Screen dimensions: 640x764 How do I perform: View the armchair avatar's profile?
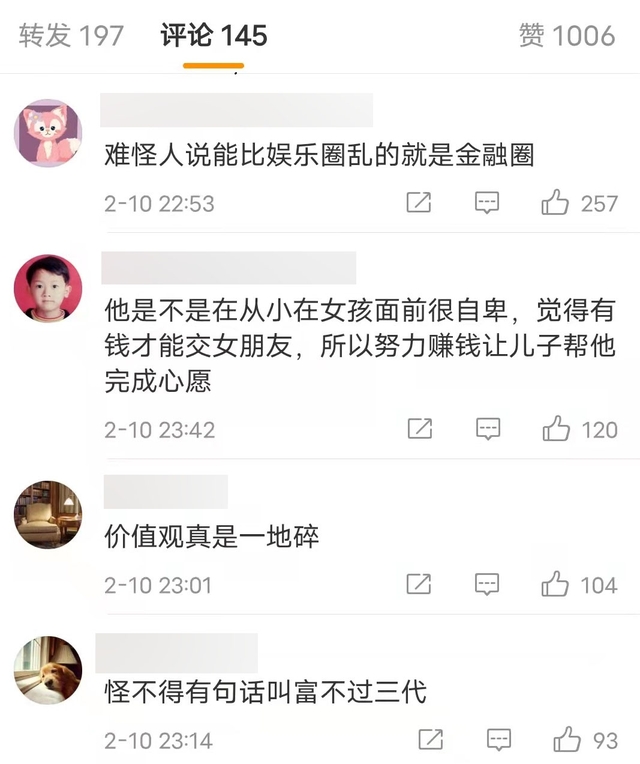click(x=48, y=514)
